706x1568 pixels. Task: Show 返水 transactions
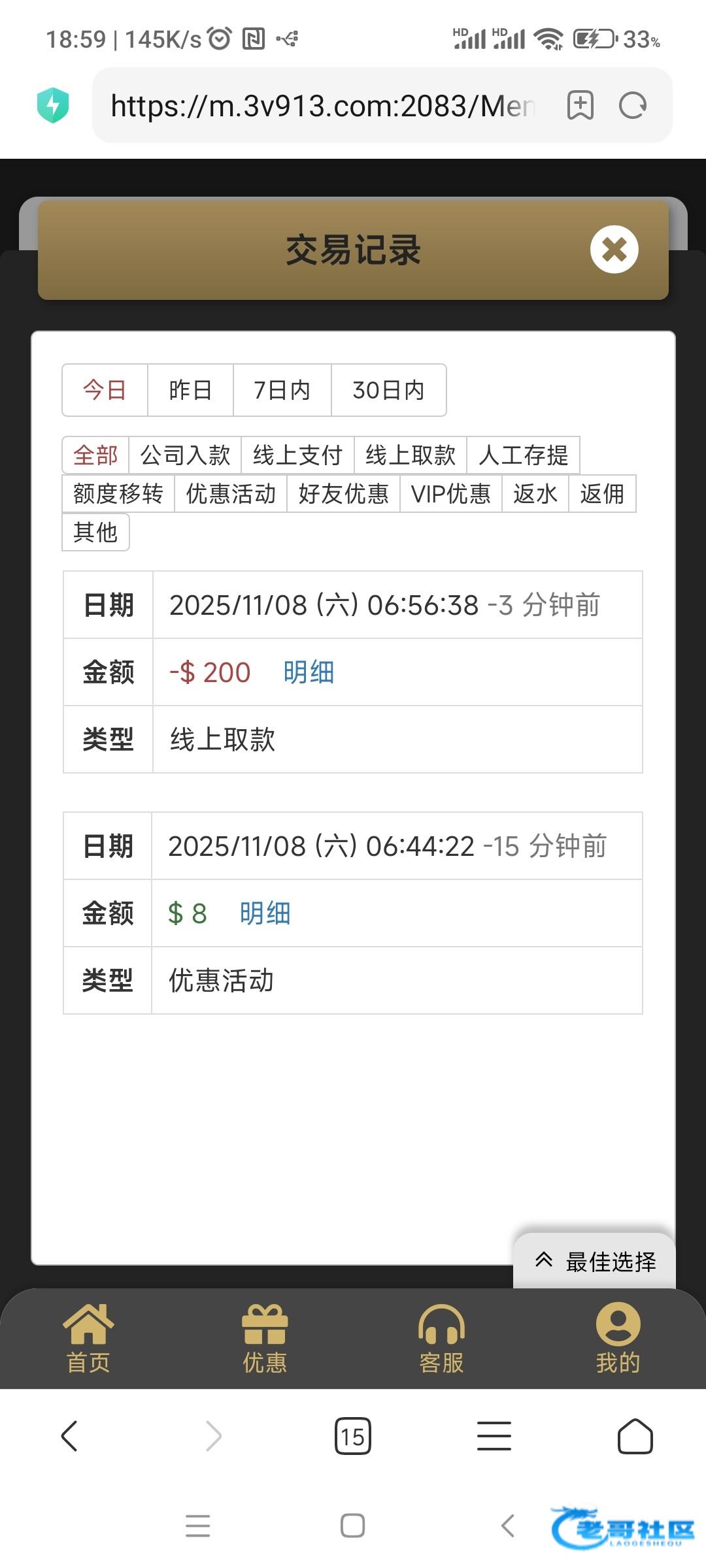point(535,494)
